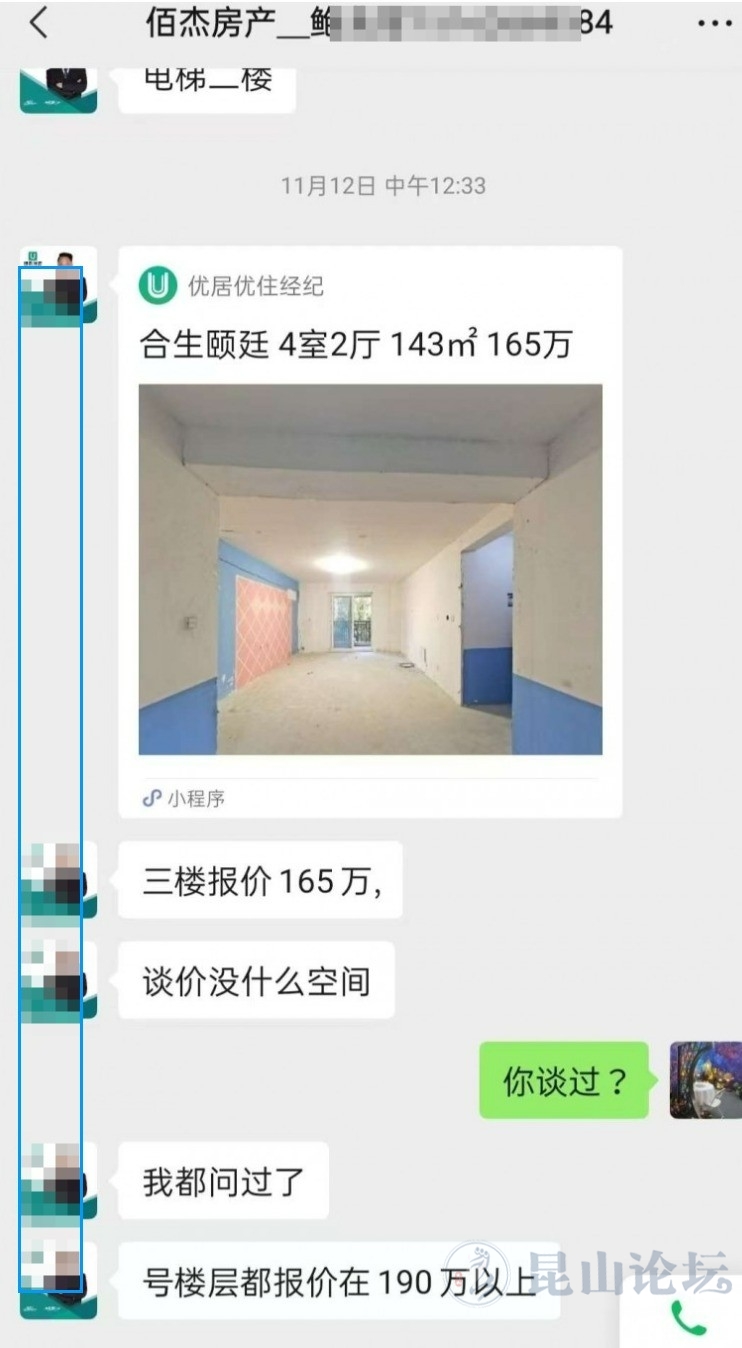Tap the green phone call icon
742x1348 pixels.
(x=687, y=1319)
